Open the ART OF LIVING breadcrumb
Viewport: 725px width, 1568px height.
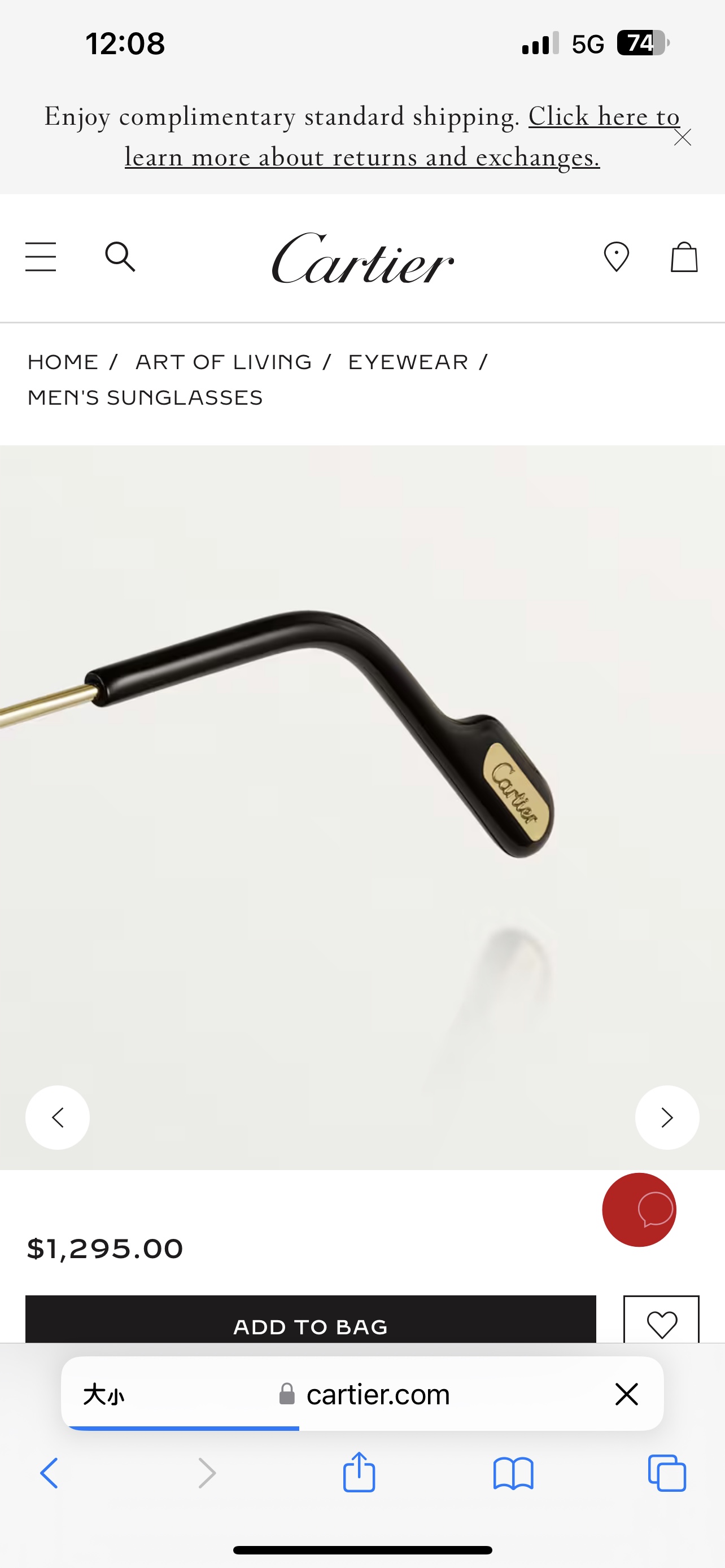224,362
